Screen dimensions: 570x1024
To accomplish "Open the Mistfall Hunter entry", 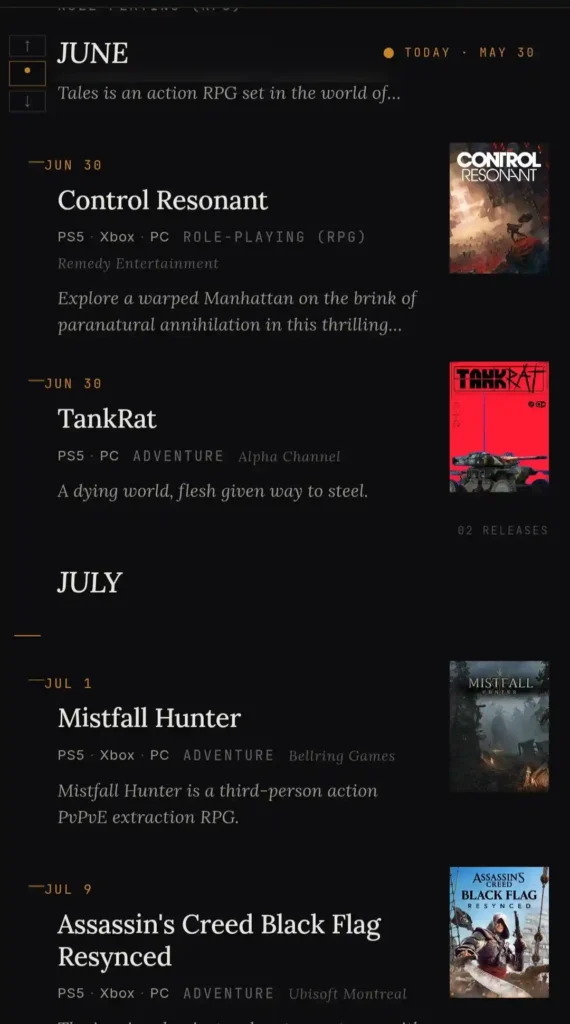I will (x=150, y=718).
